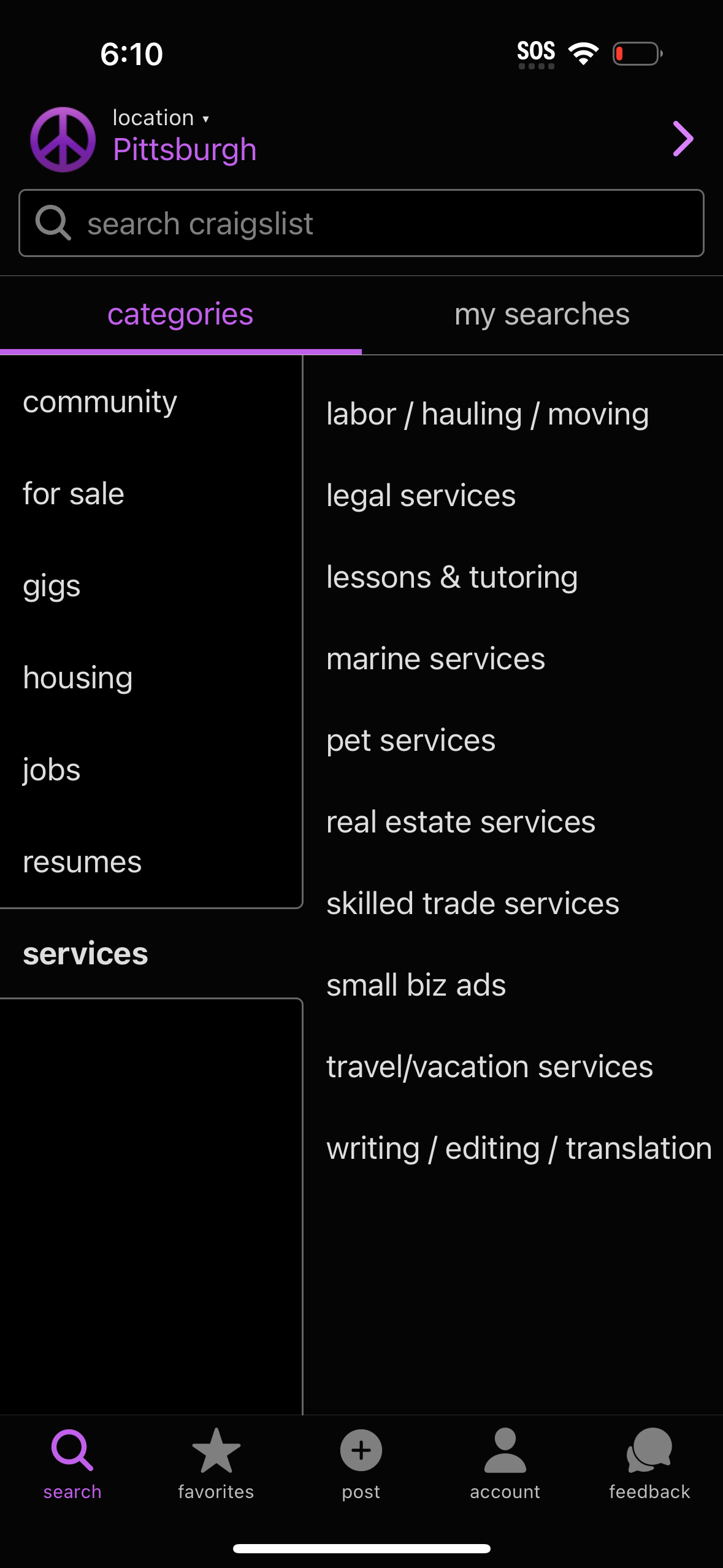Tap the Wi-Fi status icon
Viewport: 723px width, 1568px height.
583,53
